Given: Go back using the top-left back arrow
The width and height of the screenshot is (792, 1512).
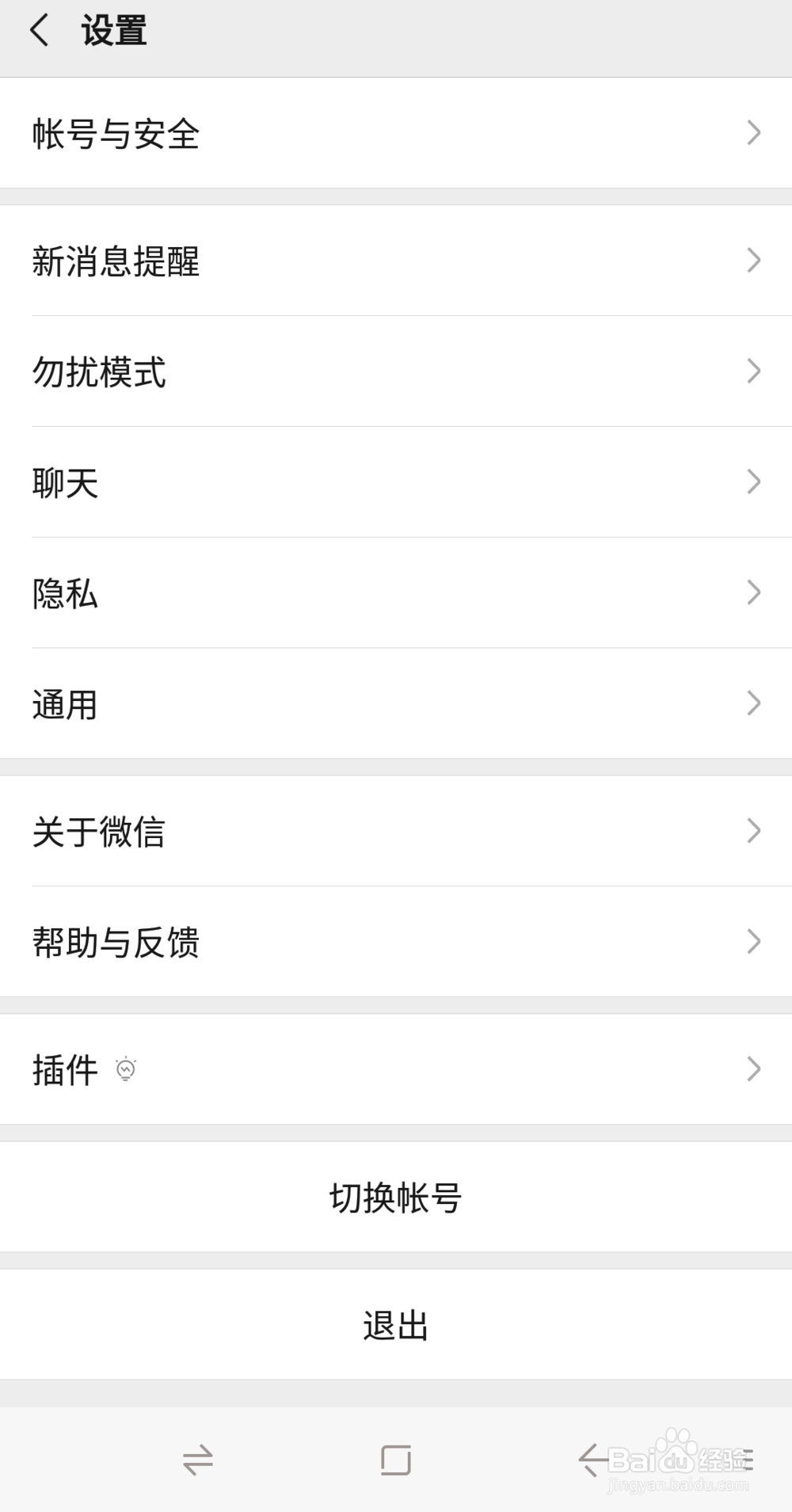Looking at the screenshot, I should coord(40,32).
